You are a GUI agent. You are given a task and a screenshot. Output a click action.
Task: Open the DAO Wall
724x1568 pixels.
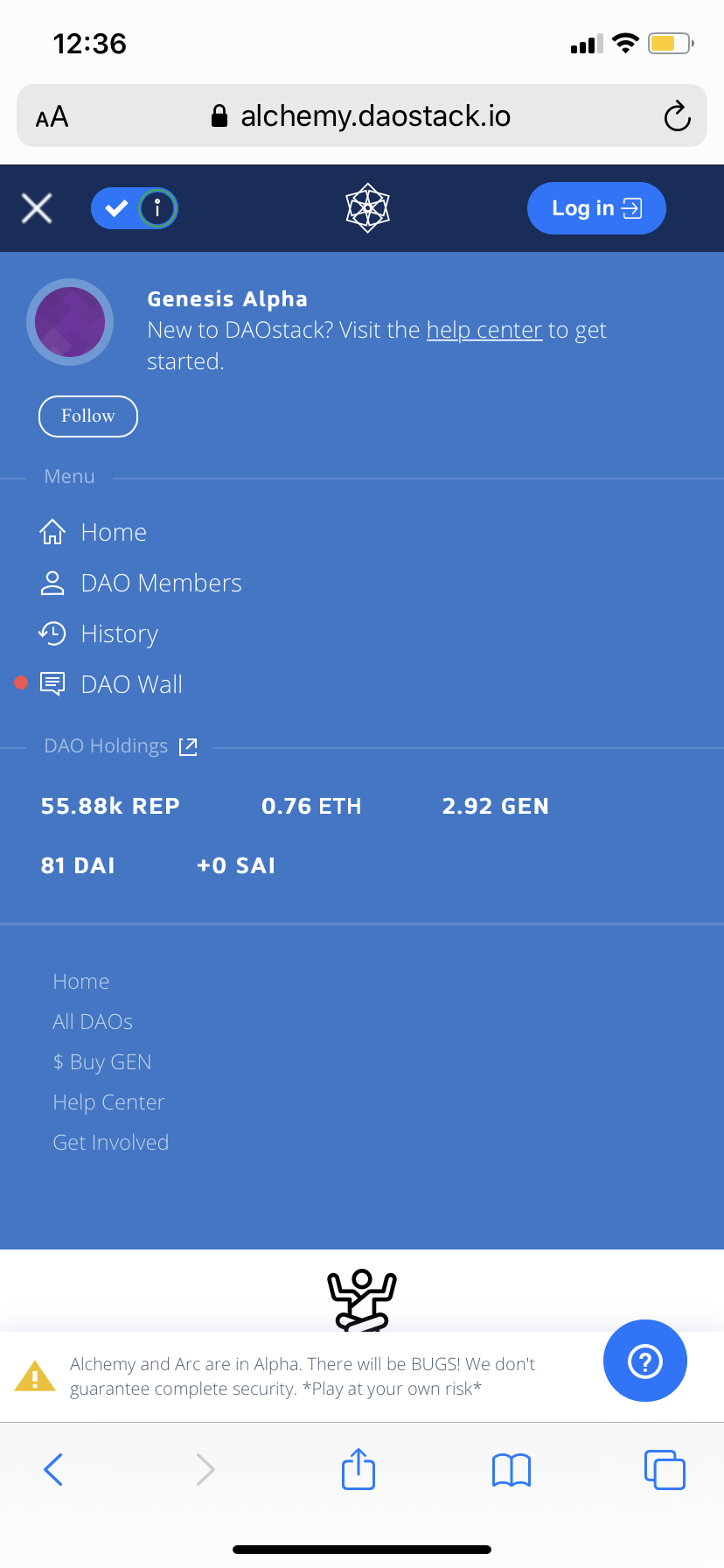point(131,684)
